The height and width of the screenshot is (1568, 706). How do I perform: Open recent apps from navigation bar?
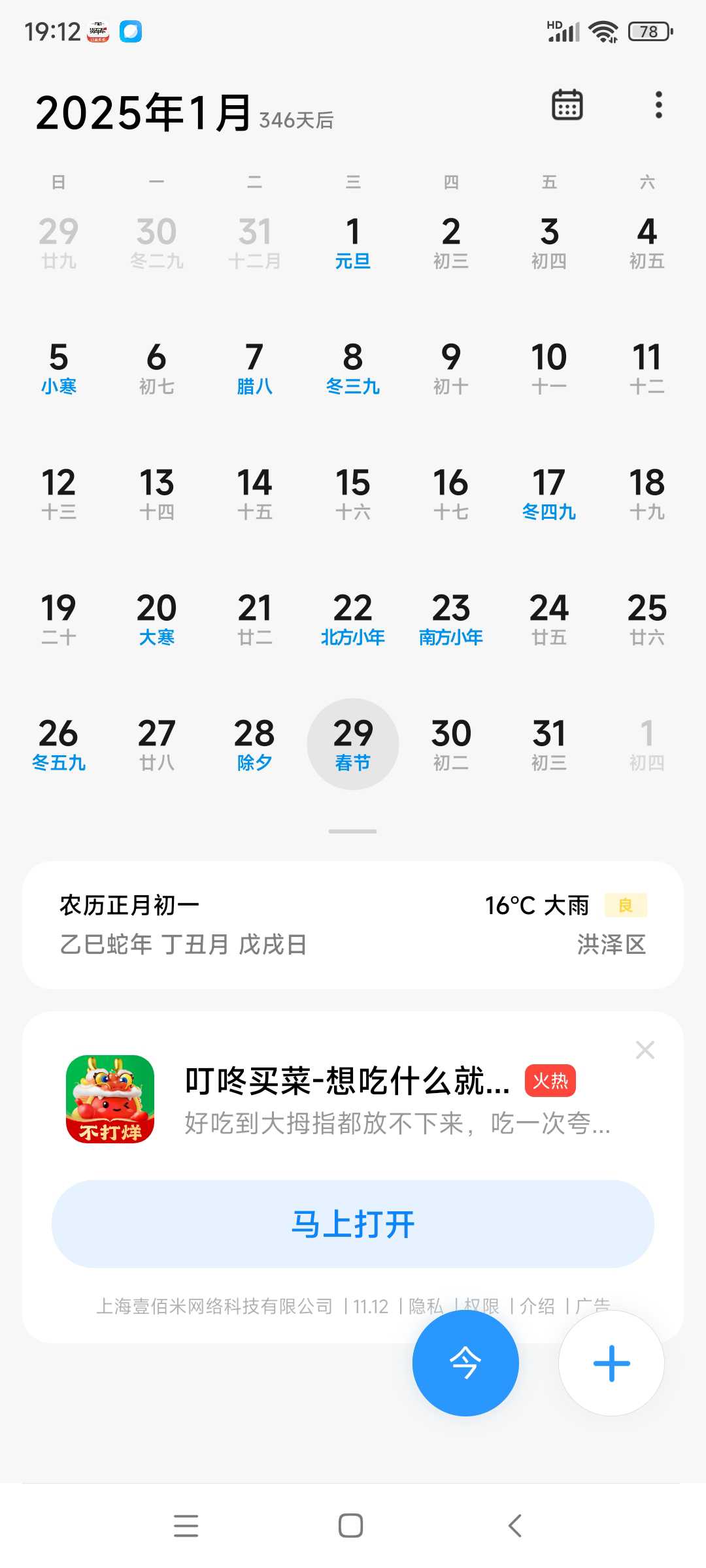186,1526
